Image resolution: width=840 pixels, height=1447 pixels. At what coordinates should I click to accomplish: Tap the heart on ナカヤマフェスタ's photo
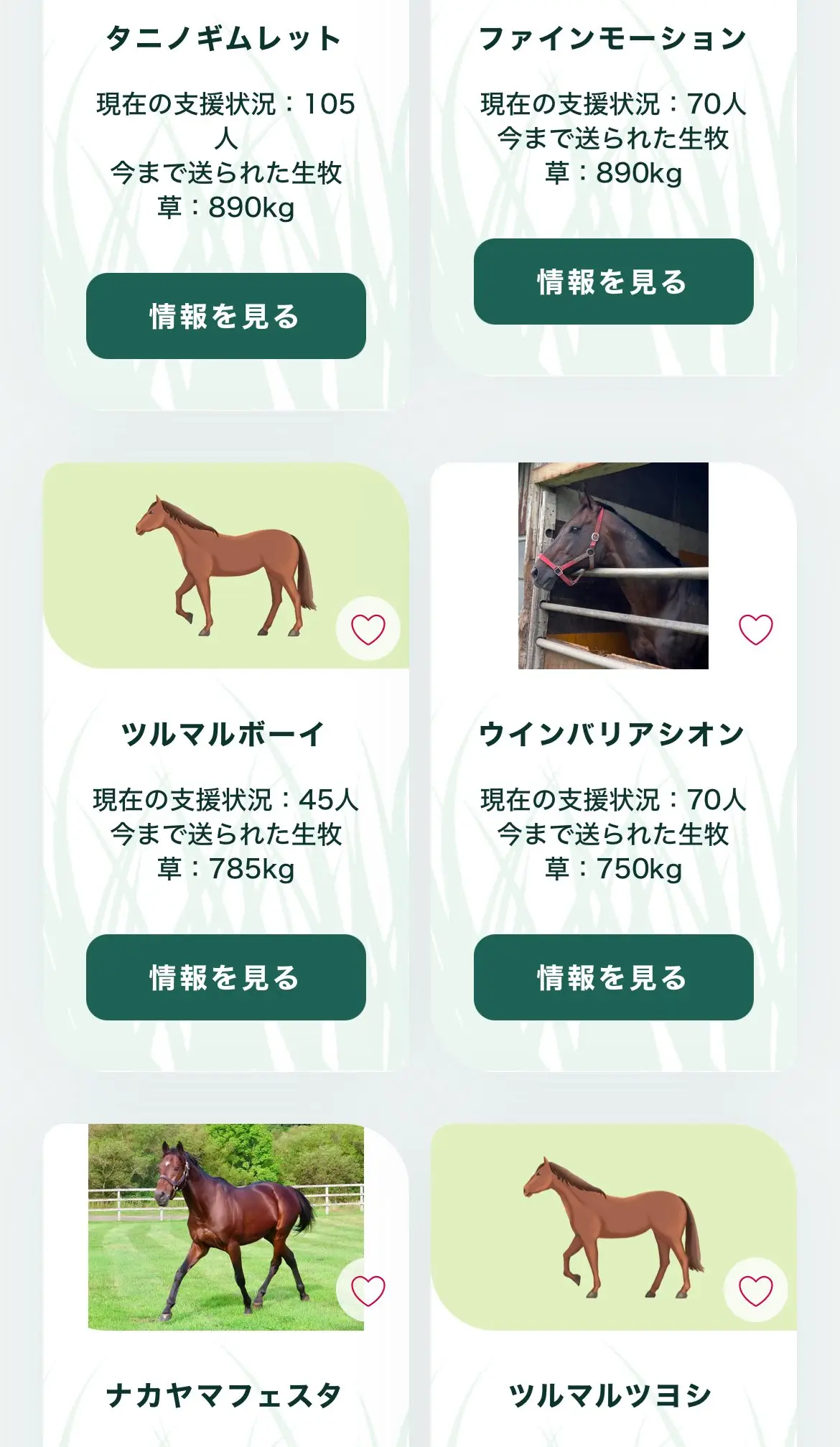368,1291
